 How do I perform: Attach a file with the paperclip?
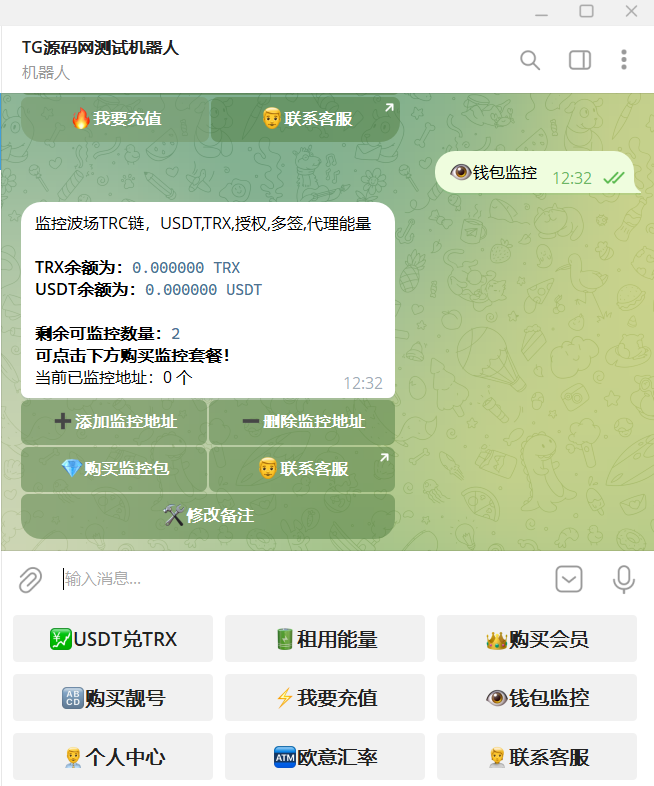(30, 578)
